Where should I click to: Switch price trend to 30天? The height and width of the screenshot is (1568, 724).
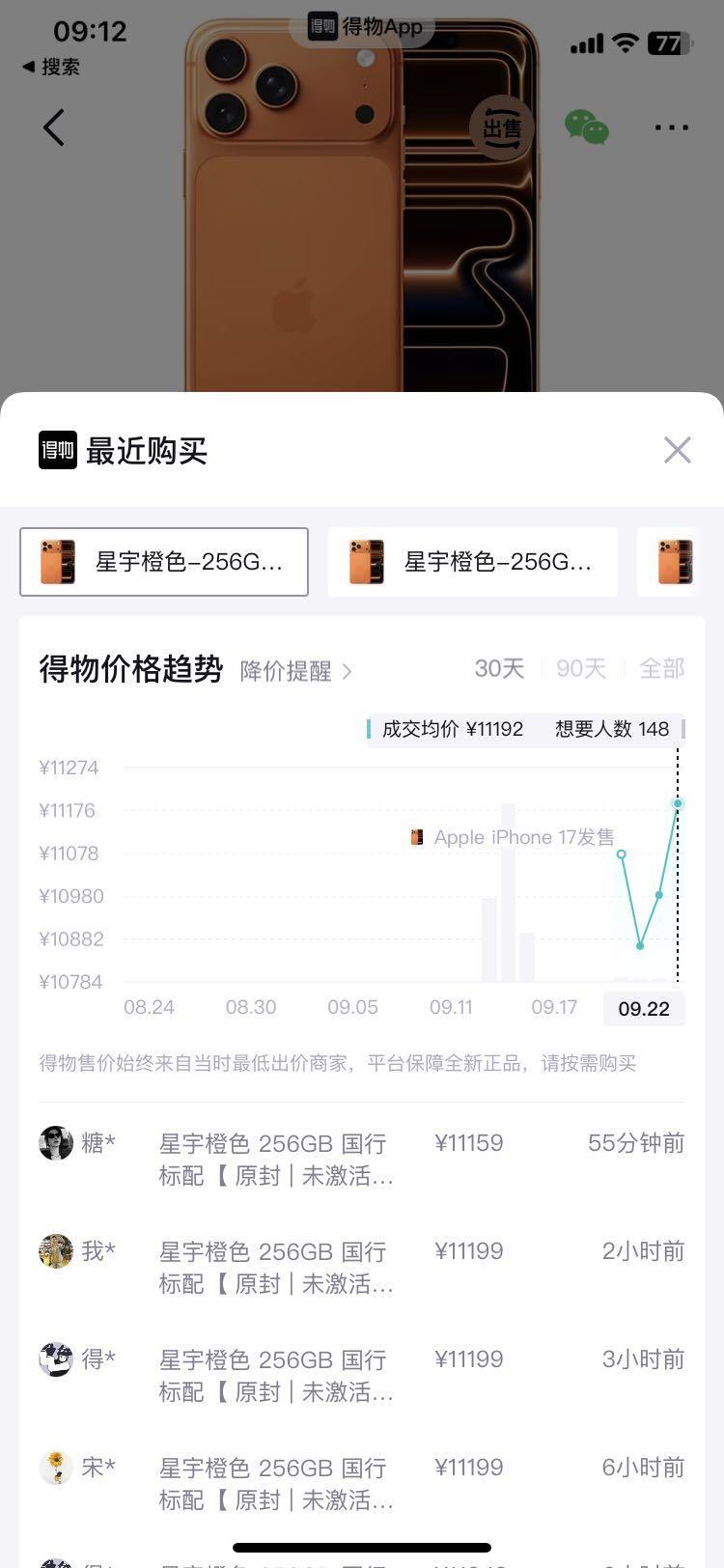[x=499, y=668]
